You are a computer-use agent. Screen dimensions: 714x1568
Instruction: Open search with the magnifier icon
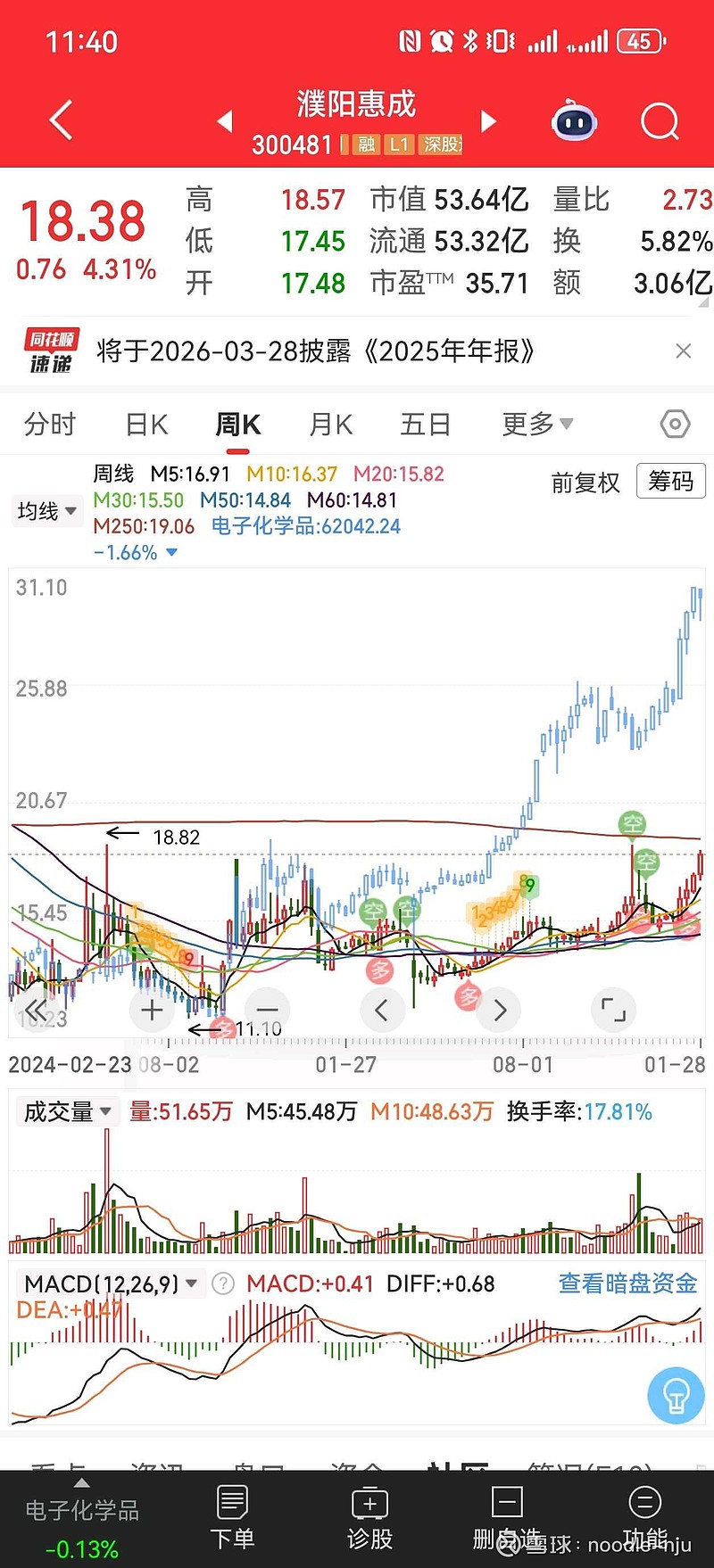[x=659, y=121]
